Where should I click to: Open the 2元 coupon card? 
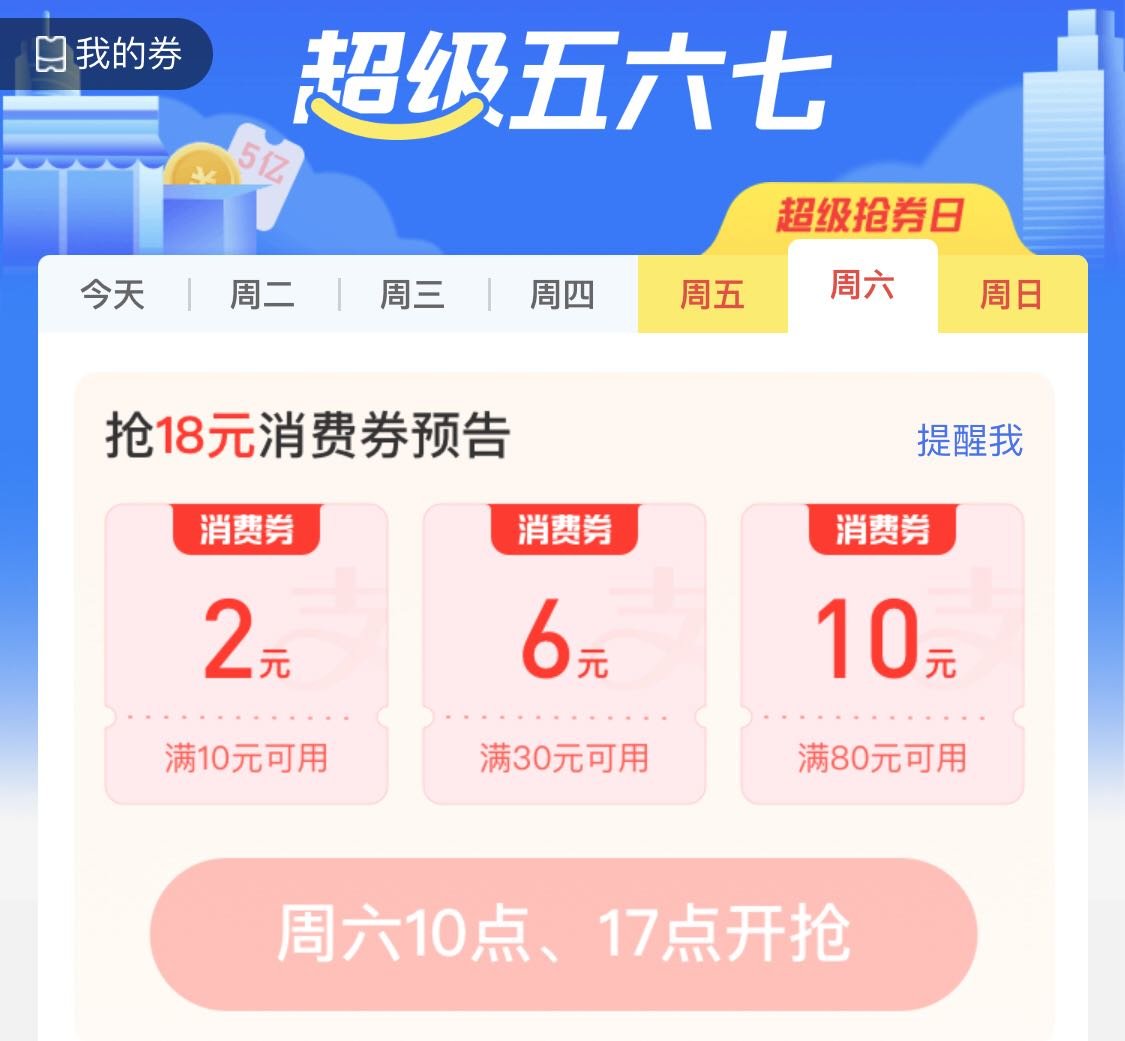[x=246, y=653]
